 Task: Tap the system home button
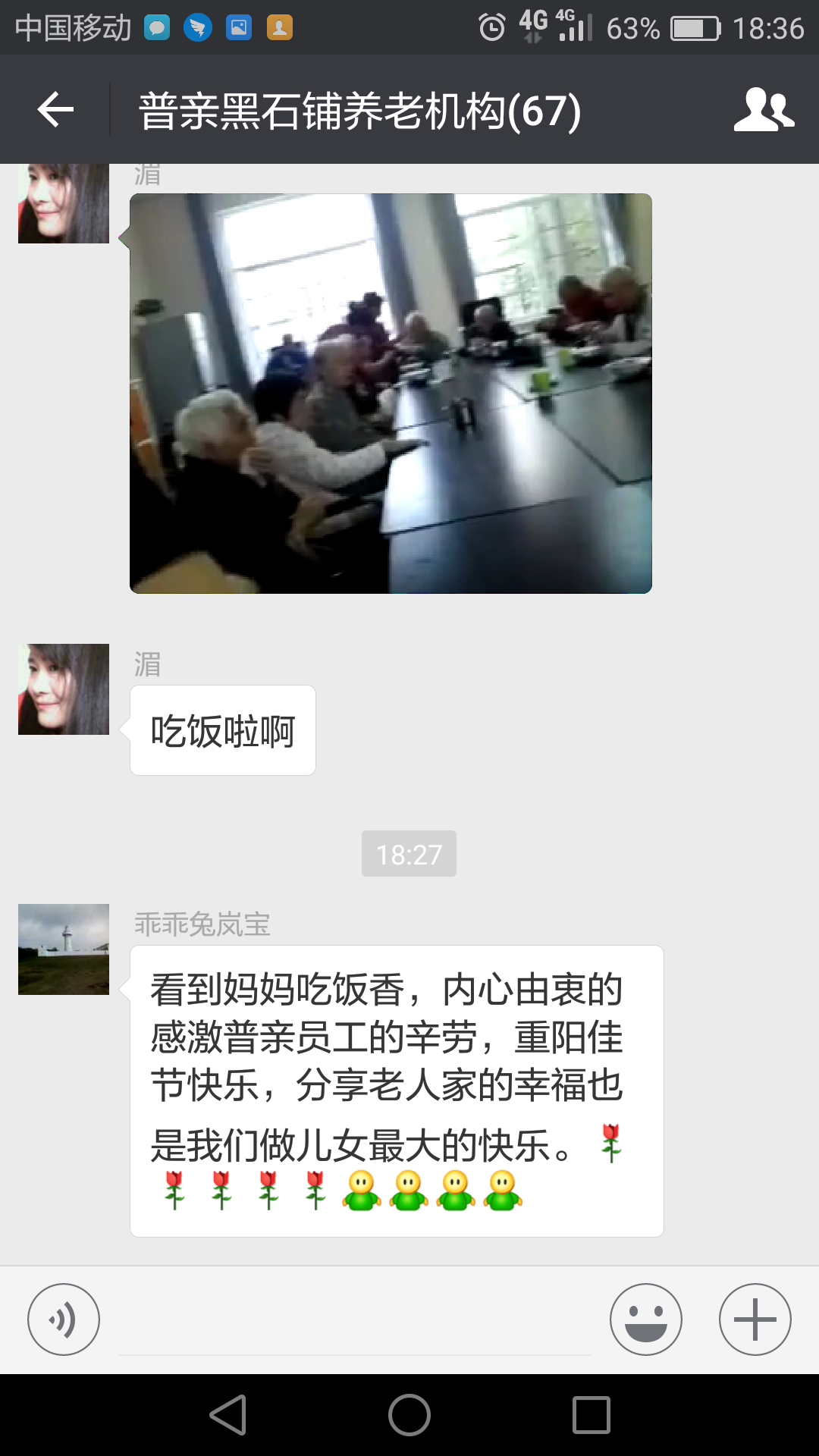(409, 1415)
